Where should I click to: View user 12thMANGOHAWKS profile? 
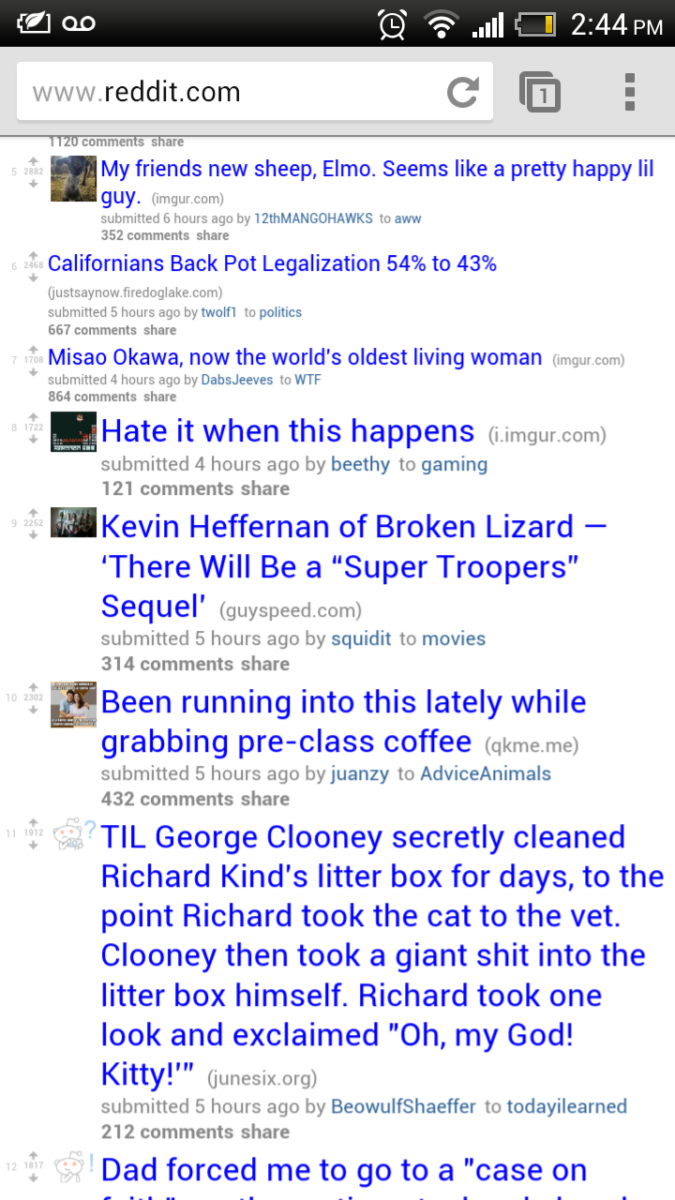[x=314, y=218]
